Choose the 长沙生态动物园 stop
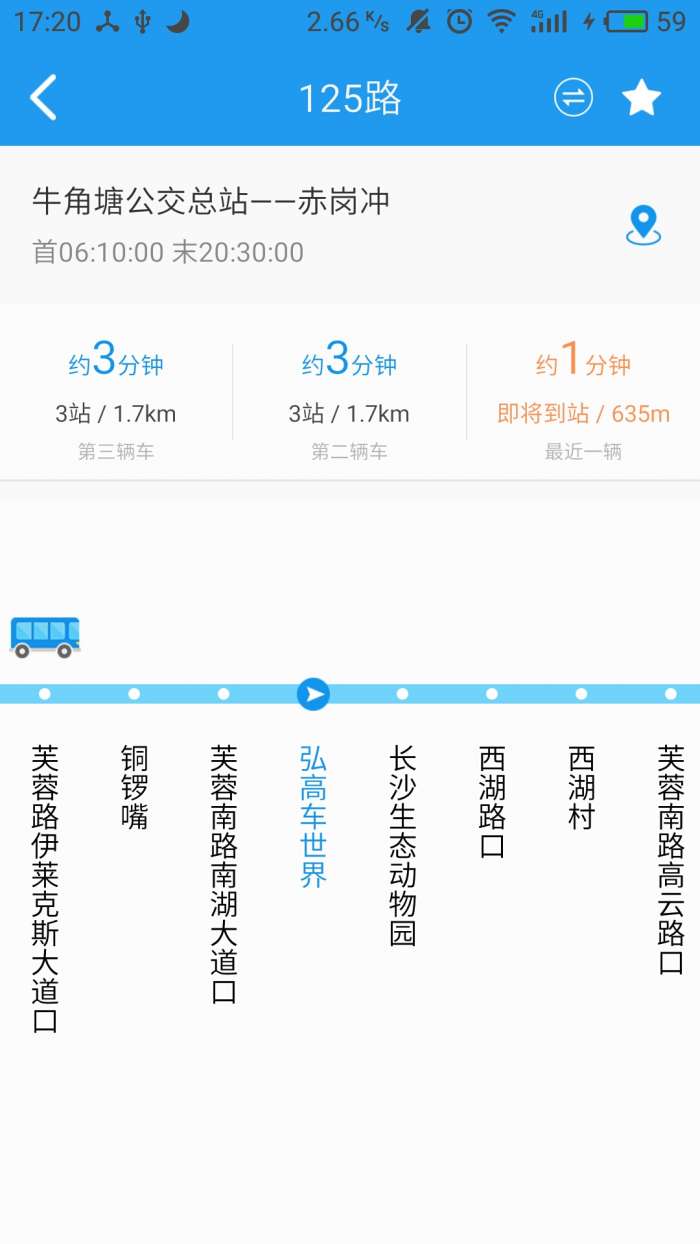This screenshot has width=700, height=1244. pos(402,845)
